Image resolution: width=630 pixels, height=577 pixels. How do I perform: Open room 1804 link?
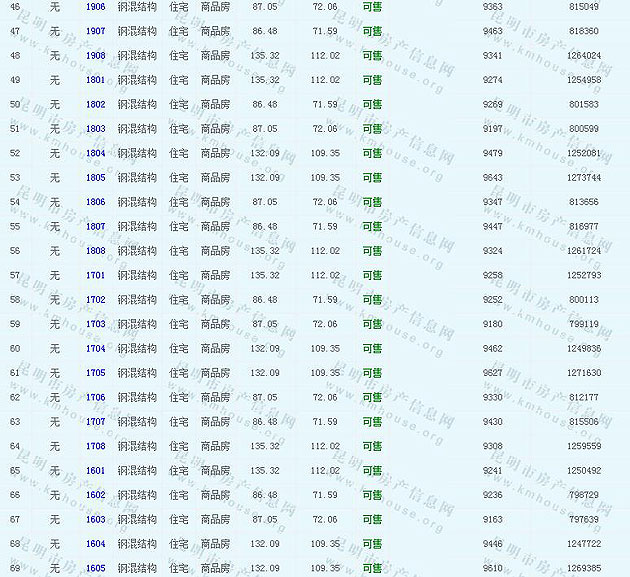(96, 153)
